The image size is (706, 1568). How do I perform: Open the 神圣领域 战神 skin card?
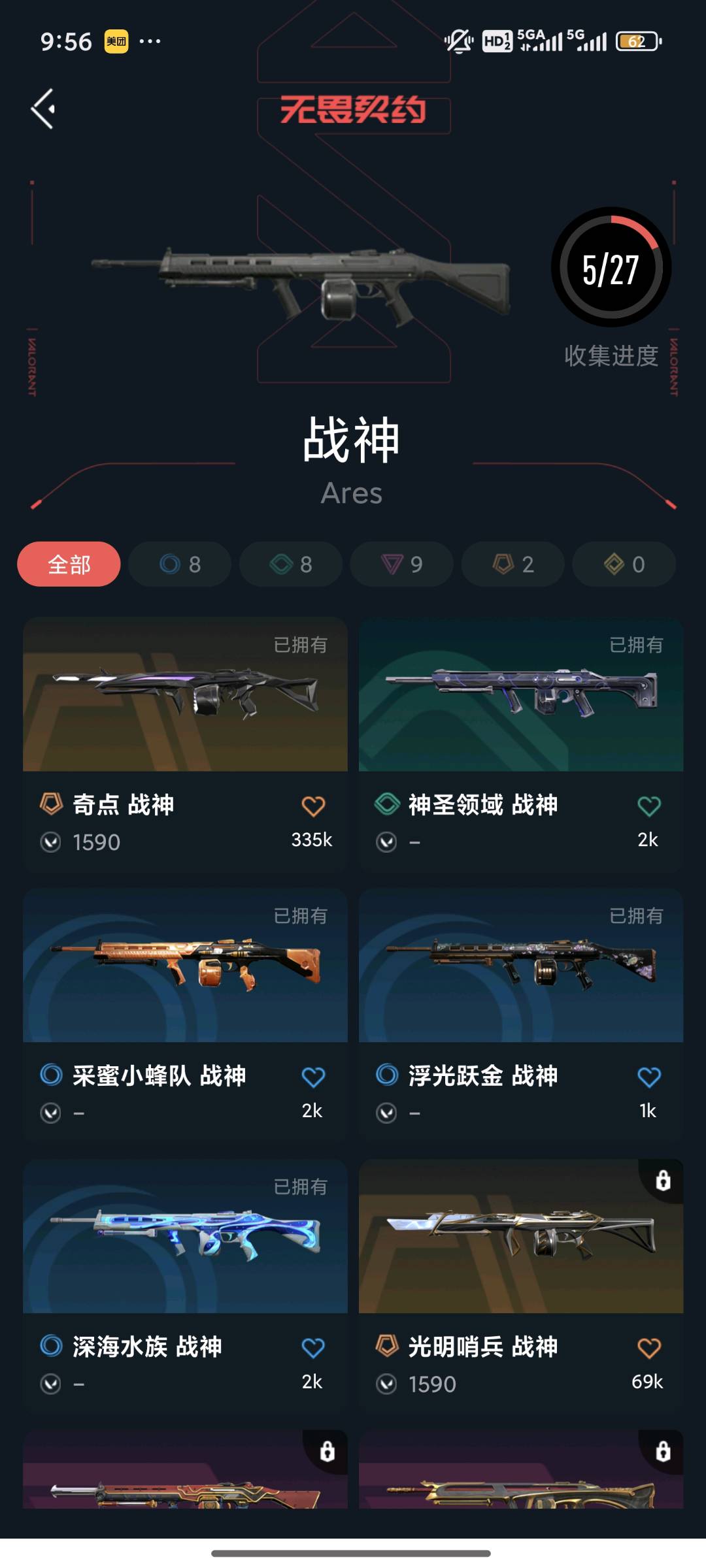point(521,694)
